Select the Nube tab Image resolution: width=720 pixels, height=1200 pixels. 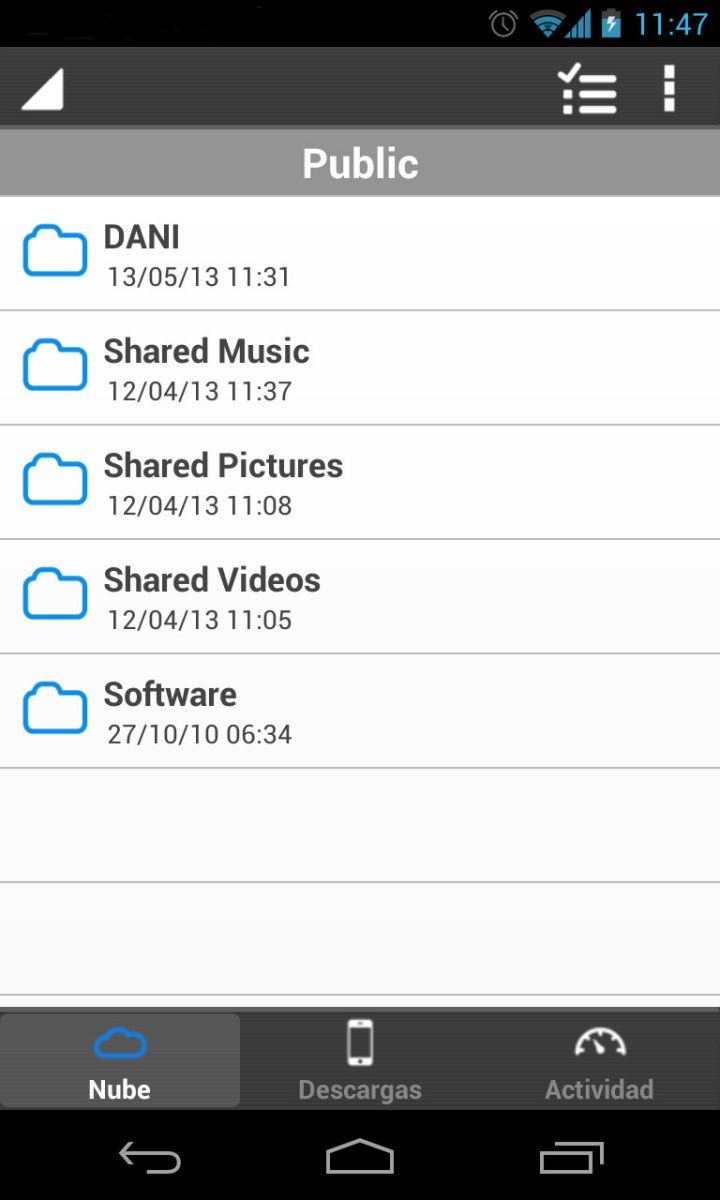pos(120,1060)
